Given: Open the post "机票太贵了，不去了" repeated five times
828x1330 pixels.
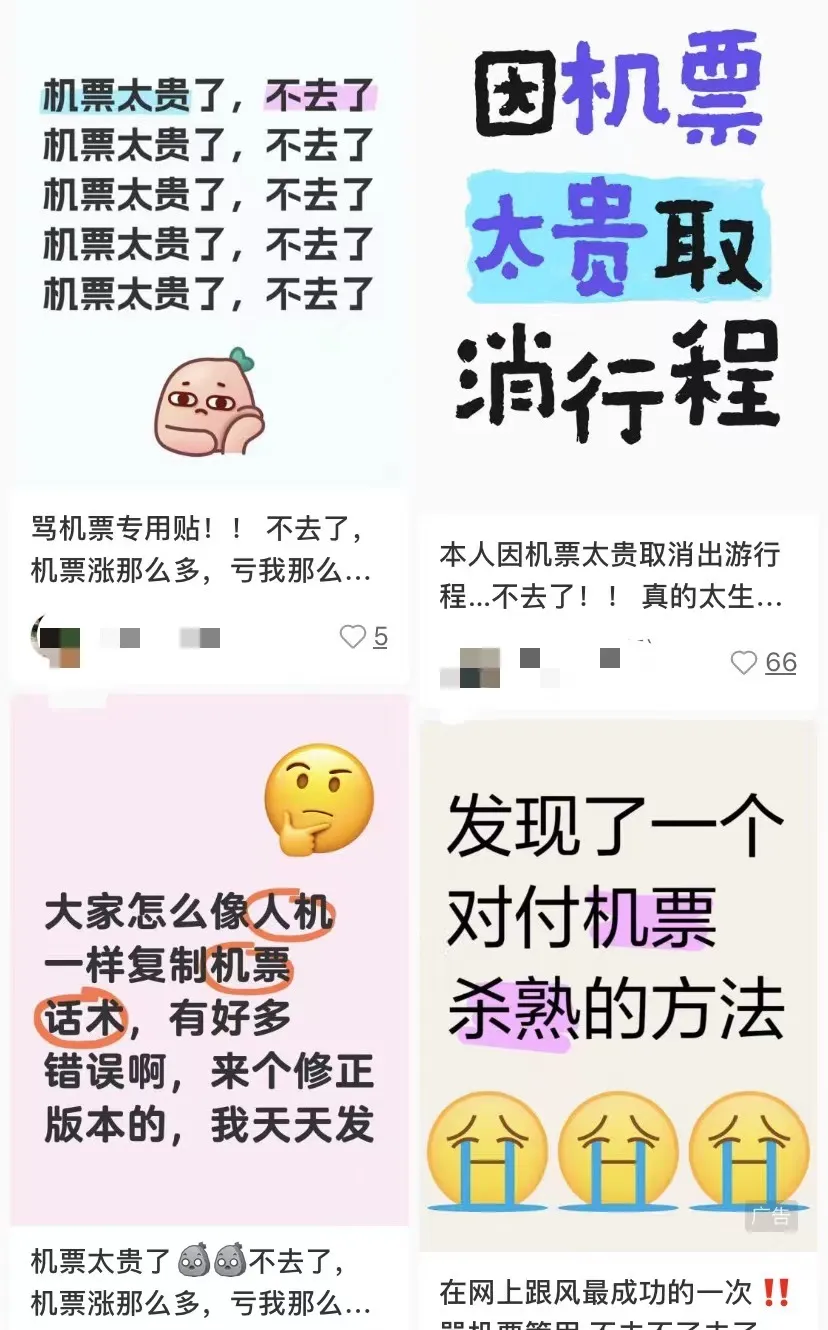Looking at the screenshot, I should pos(208,250).
